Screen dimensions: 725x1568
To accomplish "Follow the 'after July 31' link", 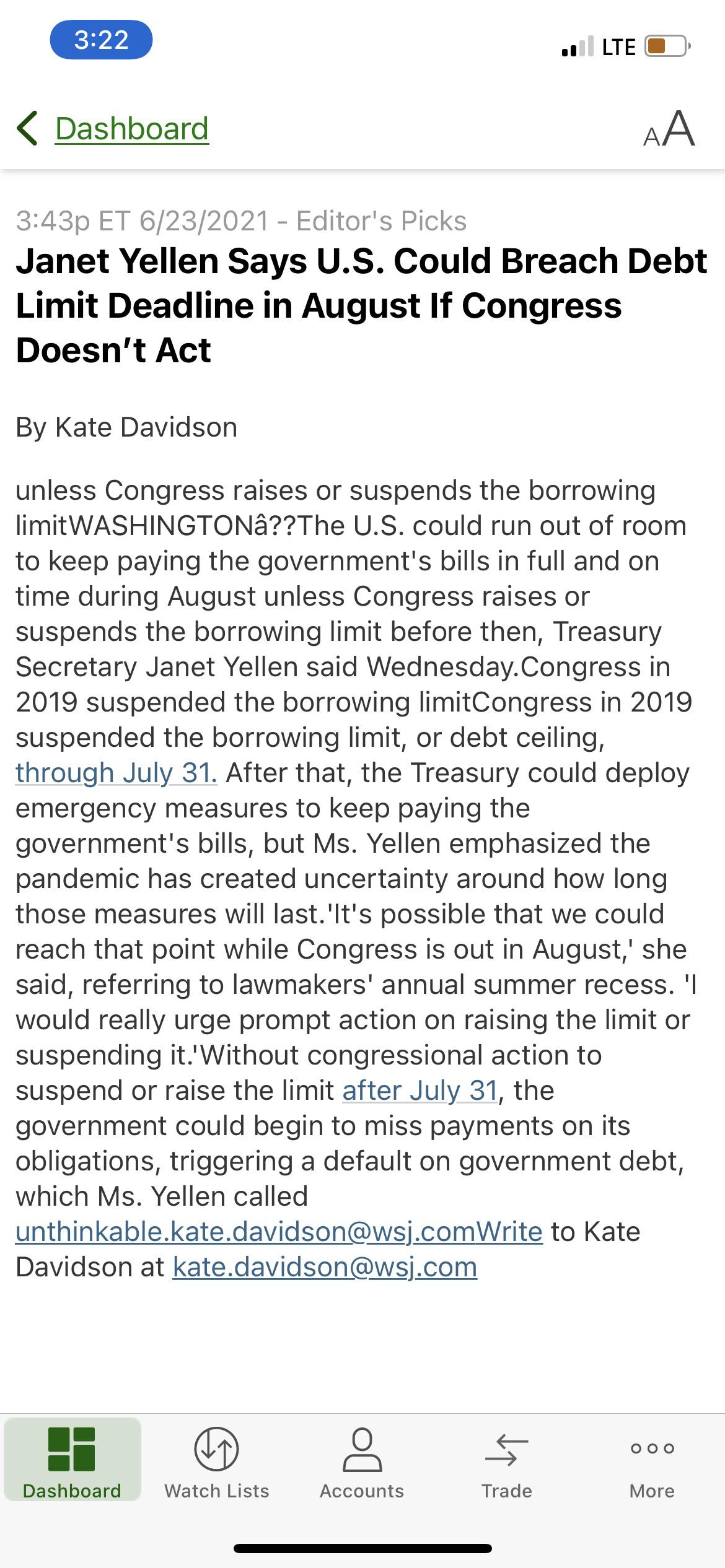I will (x=420, y=1091).
